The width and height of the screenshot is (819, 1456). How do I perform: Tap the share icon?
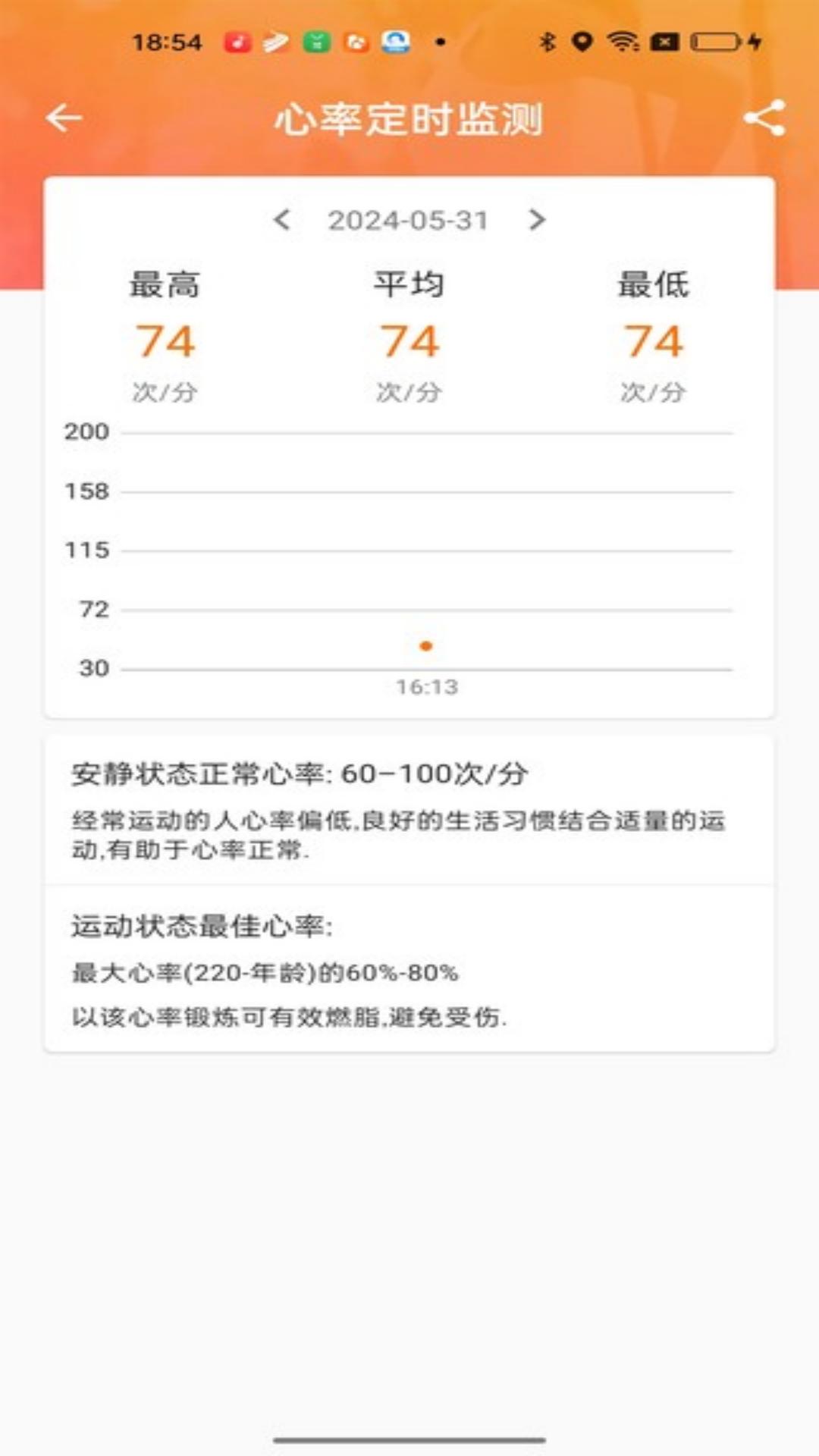(x=764, y=118)
